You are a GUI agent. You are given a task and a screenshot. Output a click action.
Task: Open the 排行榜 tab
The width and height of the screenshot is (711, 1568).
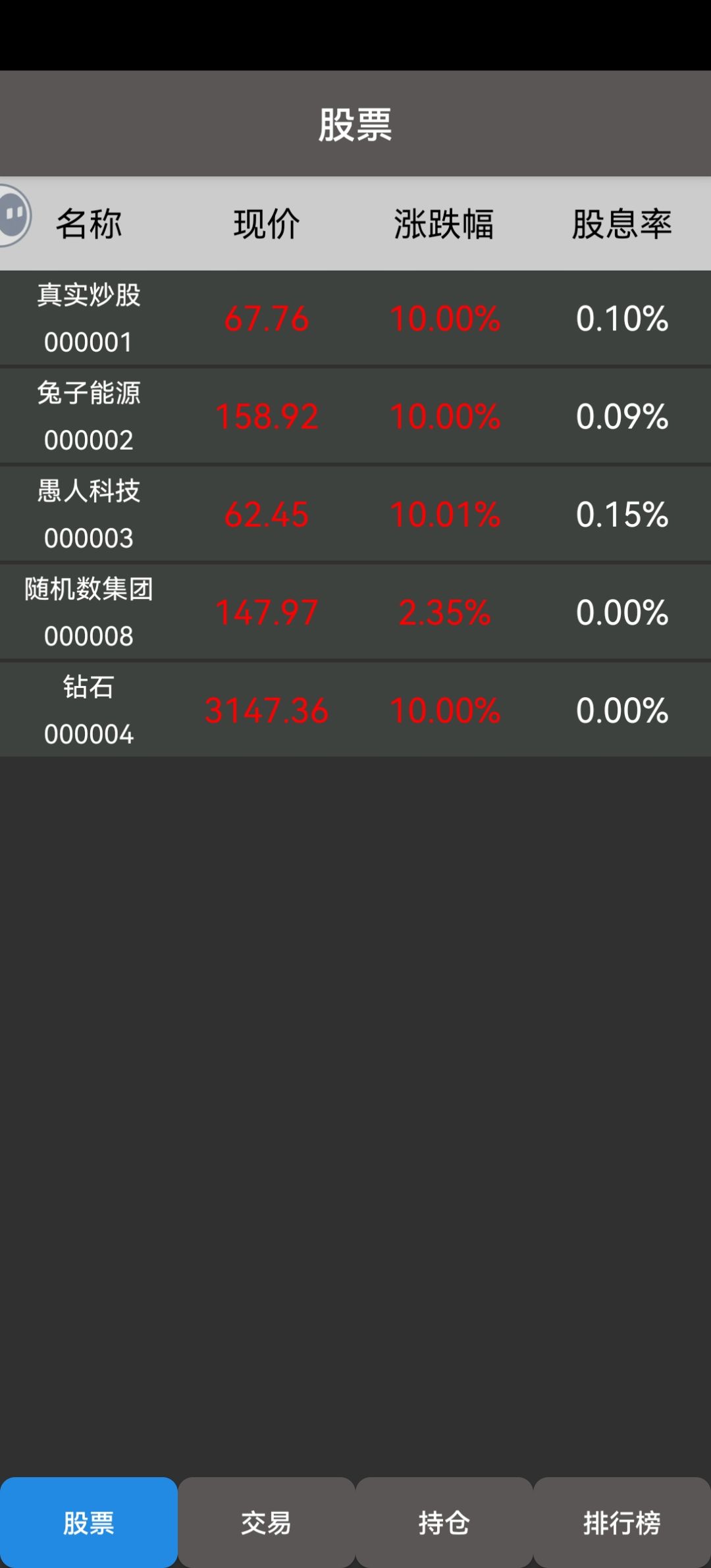pos(622,1523)
